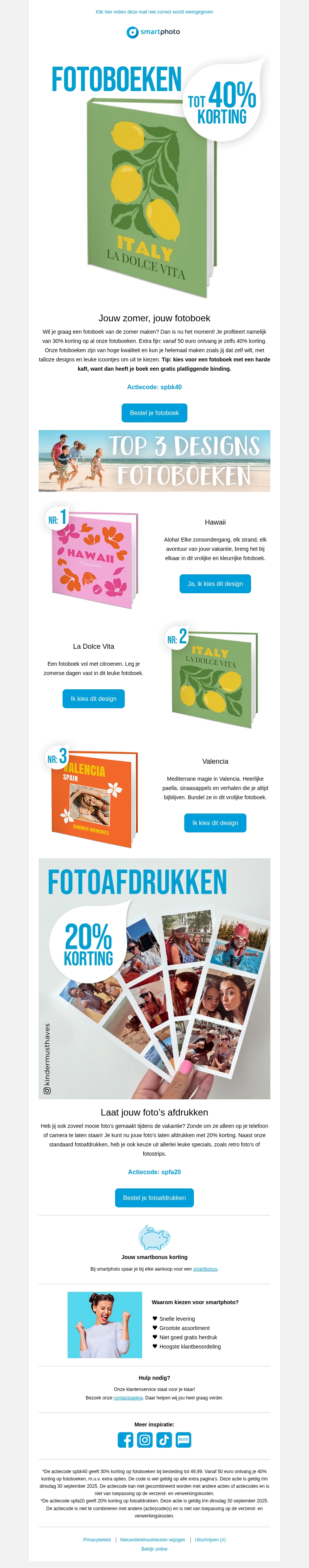Open the TikTok icon

[x=164, y=1440]
